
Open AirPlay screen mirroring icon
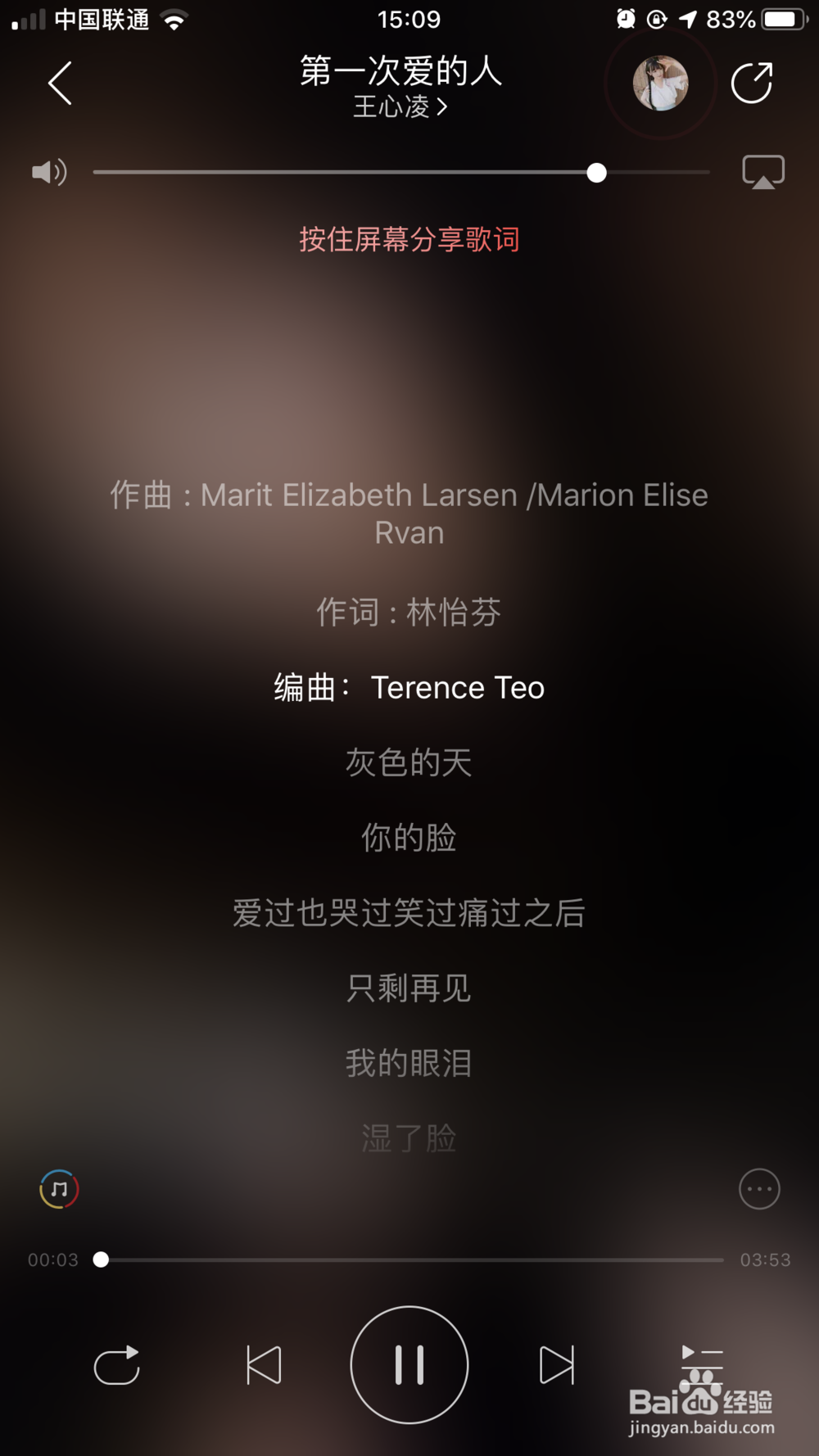click(x=762, y=171)
